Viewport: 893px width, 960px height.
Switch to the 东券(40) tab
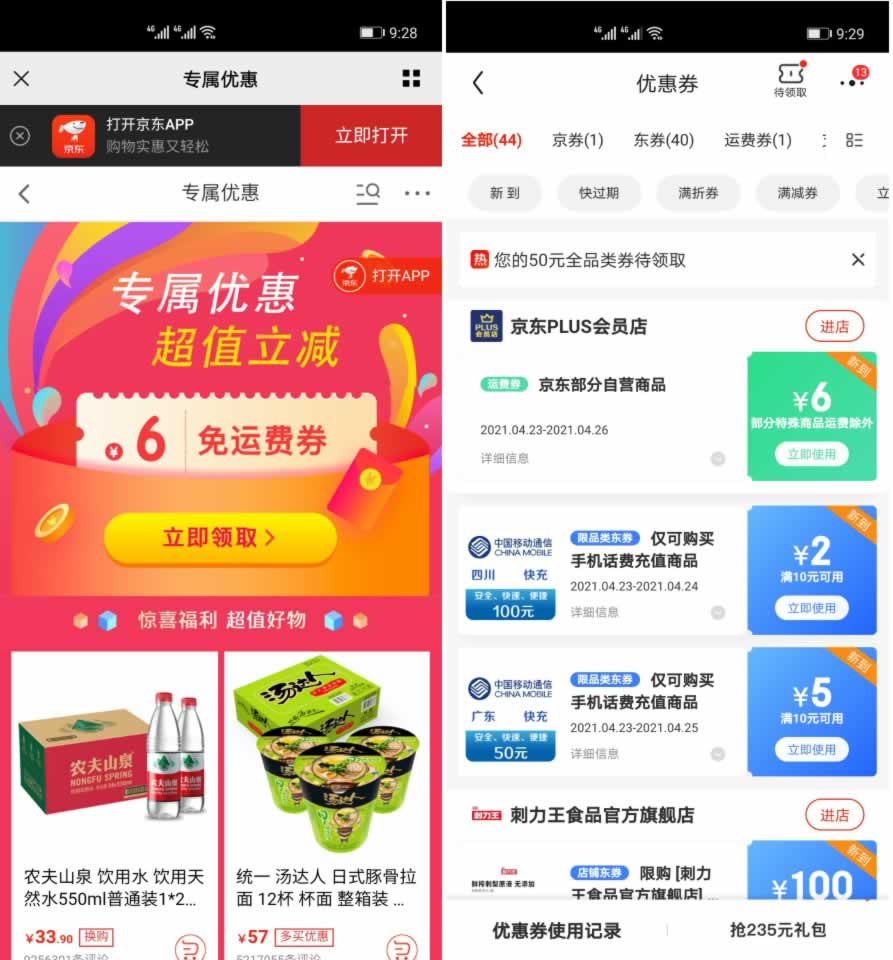pyautogui.click(x=663, y=140)
